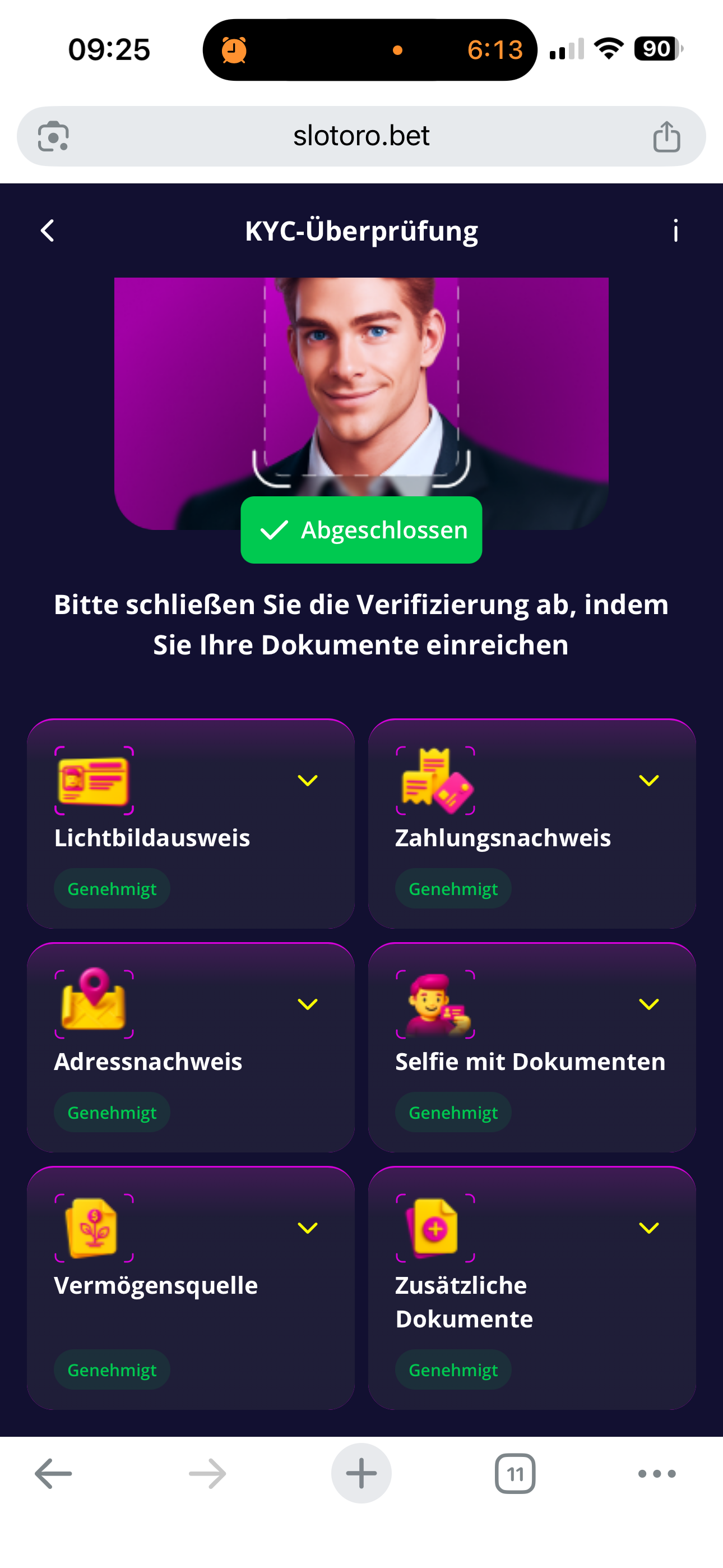Navigate back in the browser toolbar
Image resolution: width=723 pixels, height=1568 pixels.
54,1474
